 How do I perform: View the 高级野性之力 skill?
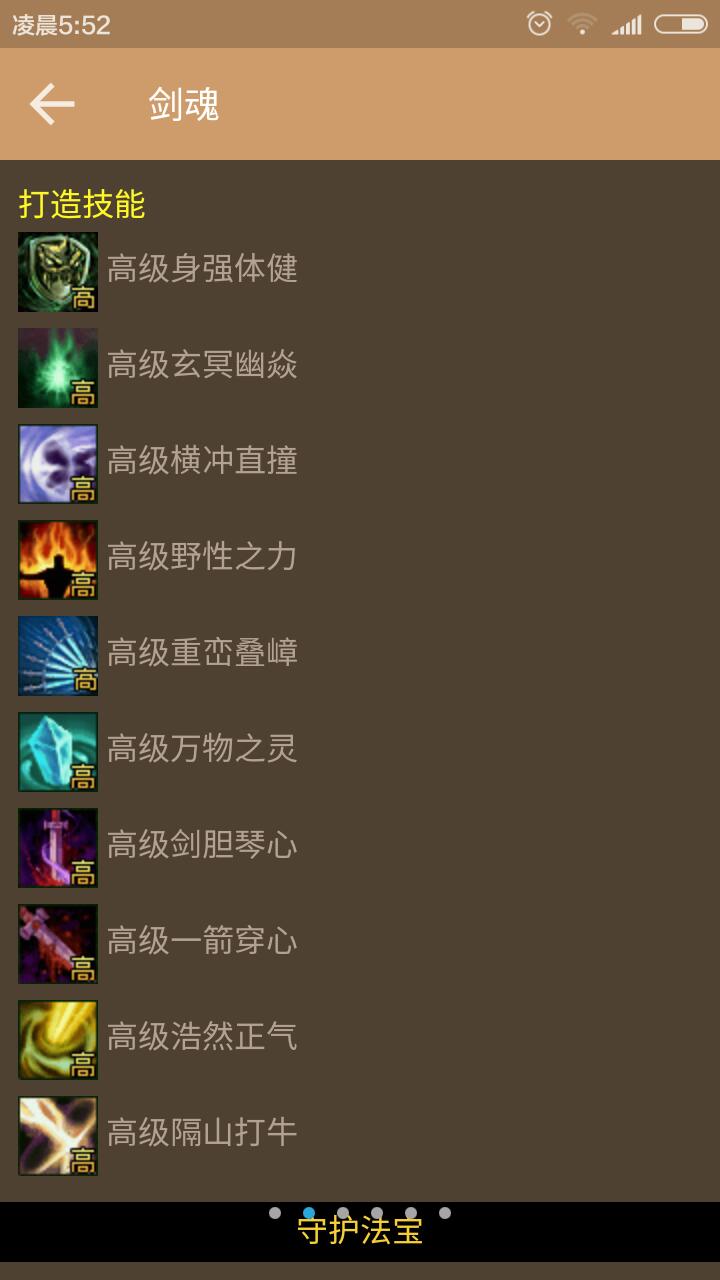(202, 558)
